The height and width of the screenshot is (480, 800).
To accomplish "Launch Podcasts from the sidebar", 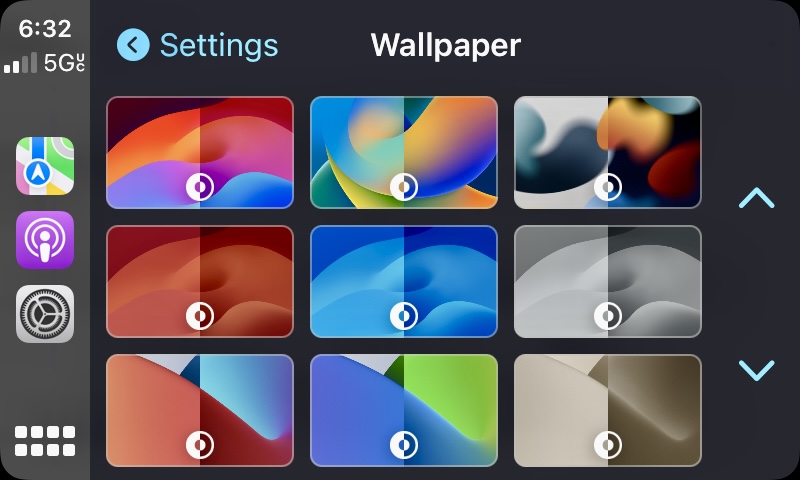I will click(45, 240).
